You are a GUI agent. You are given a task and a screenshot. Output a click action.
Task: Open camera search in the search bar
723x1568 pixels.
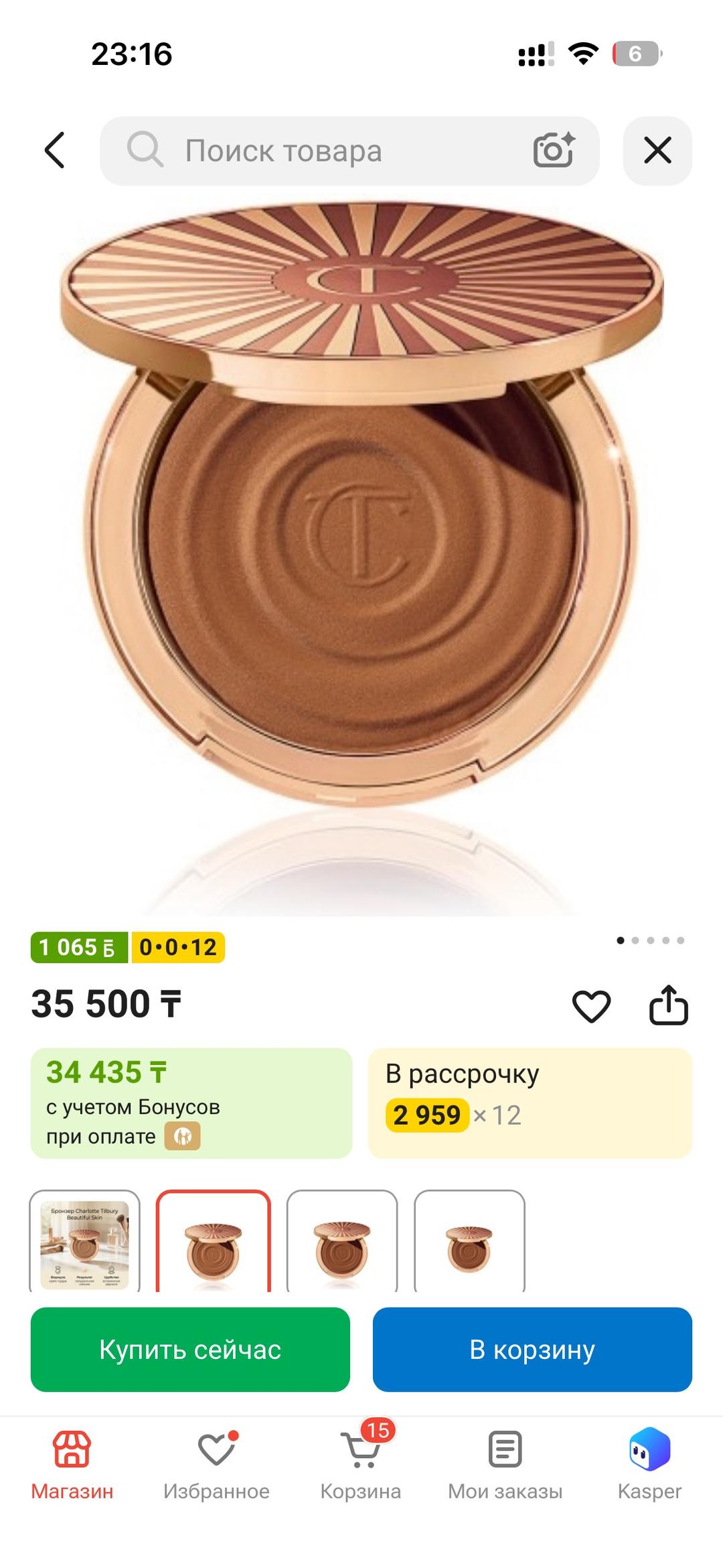point(554,150)
